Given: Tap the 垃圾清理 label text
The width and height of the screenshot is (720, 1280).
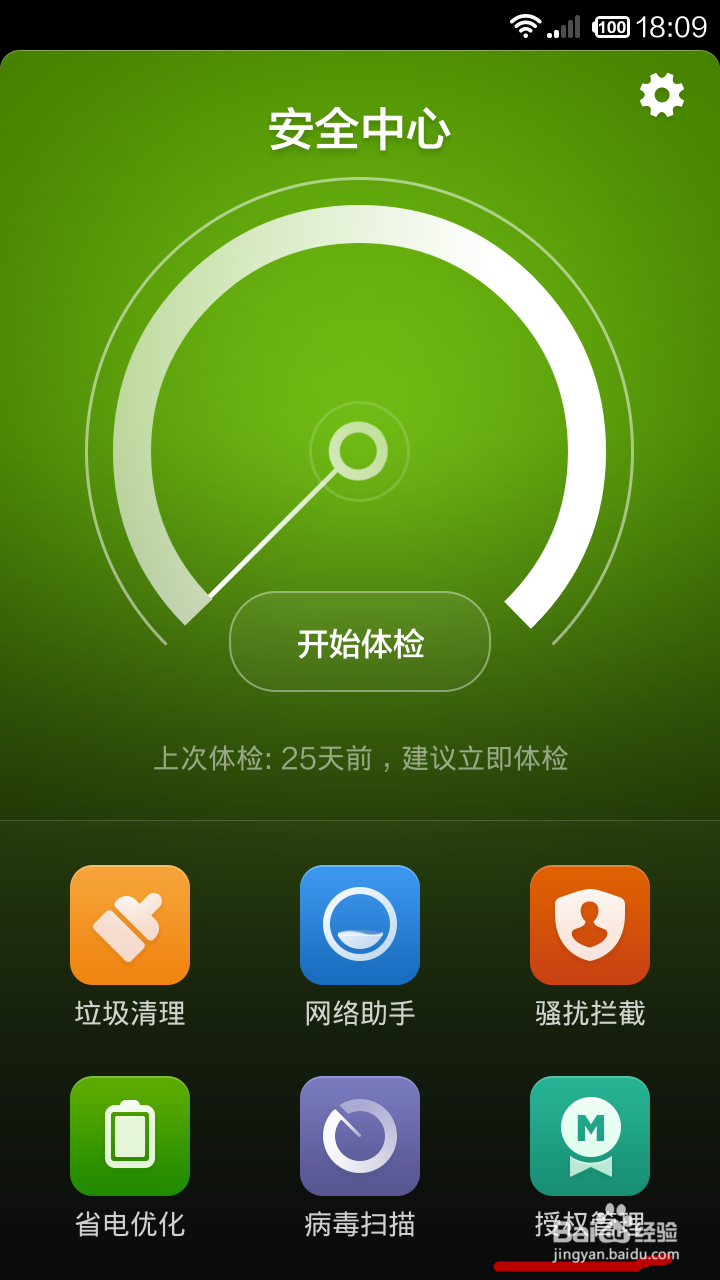Looking at the screenshot, I should pyautogui.click(x=129, y=1014).
